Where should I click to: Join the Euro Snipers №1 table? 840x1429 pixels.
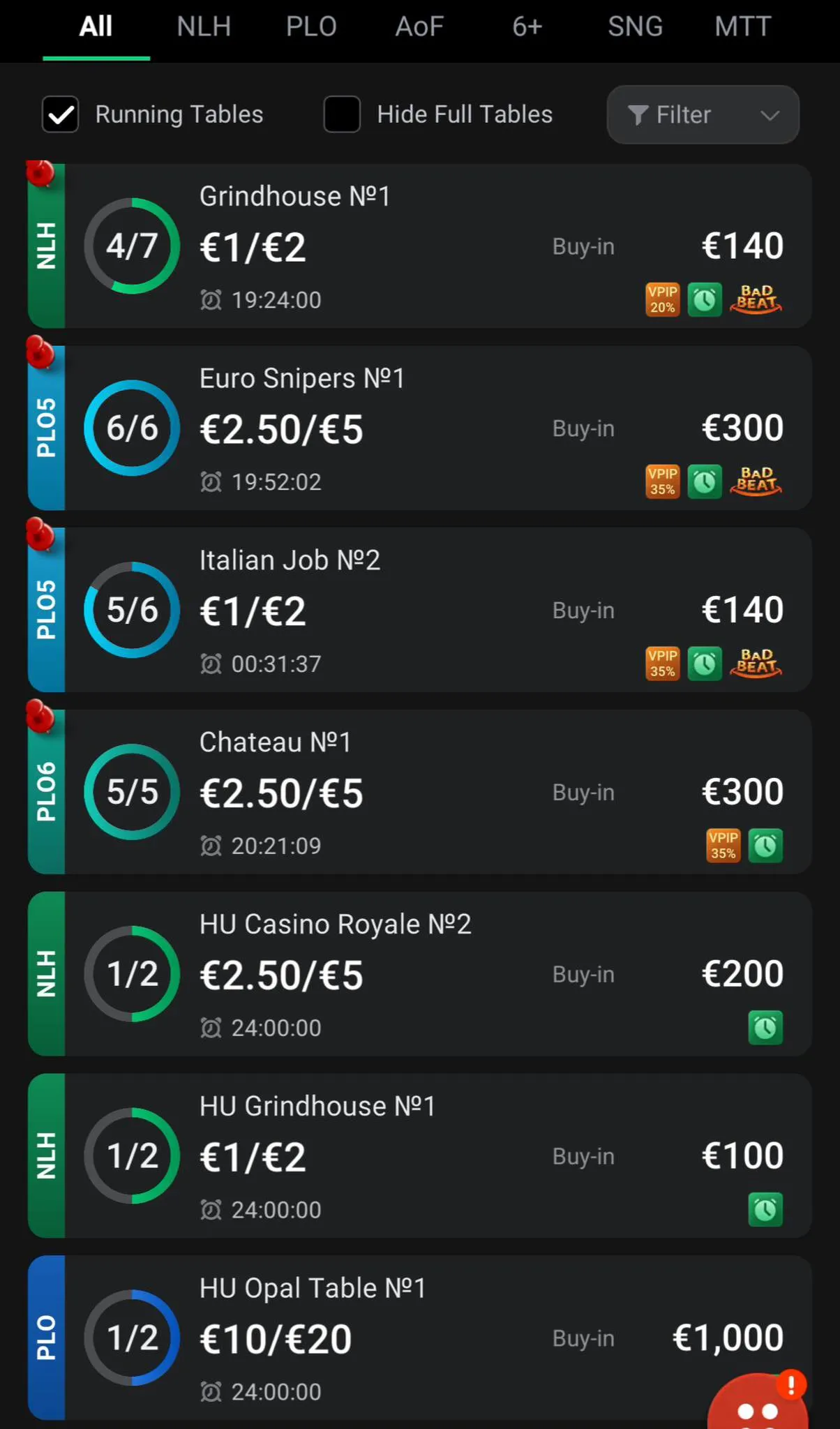419,428
